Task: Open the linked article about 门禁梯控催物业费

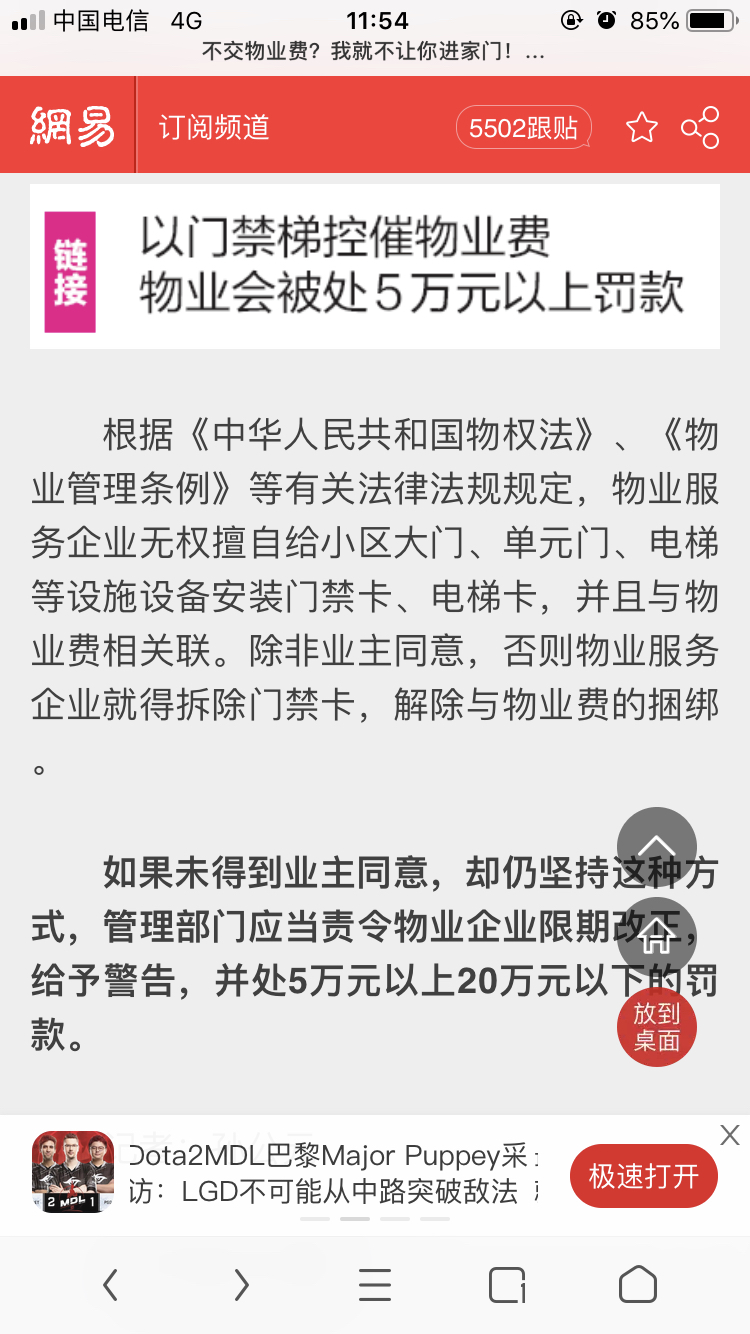Action: [374, 267]
